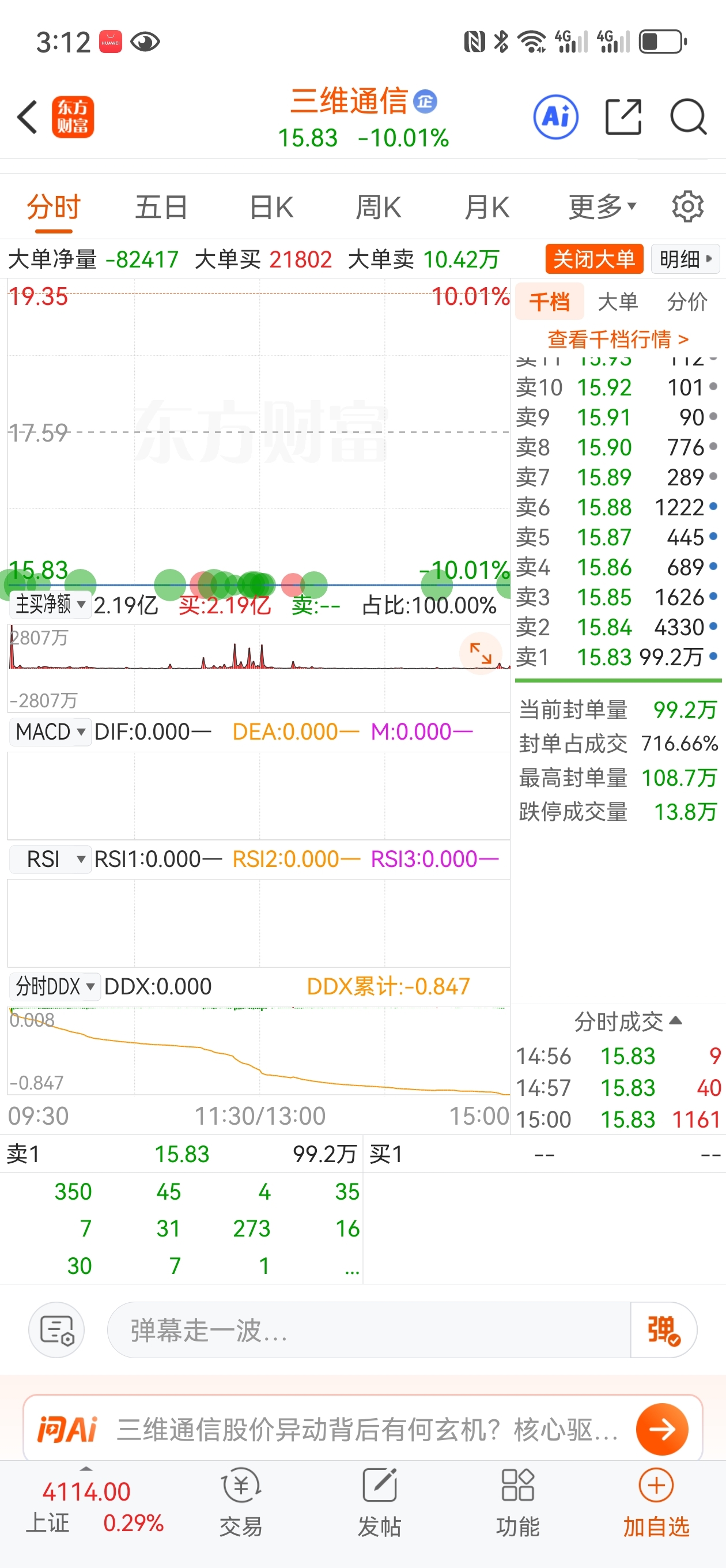Image resolution: width=726 pixels, height=1568 pixels.
Task: Go back using the top-left arrow
Action: pos(28,117)
